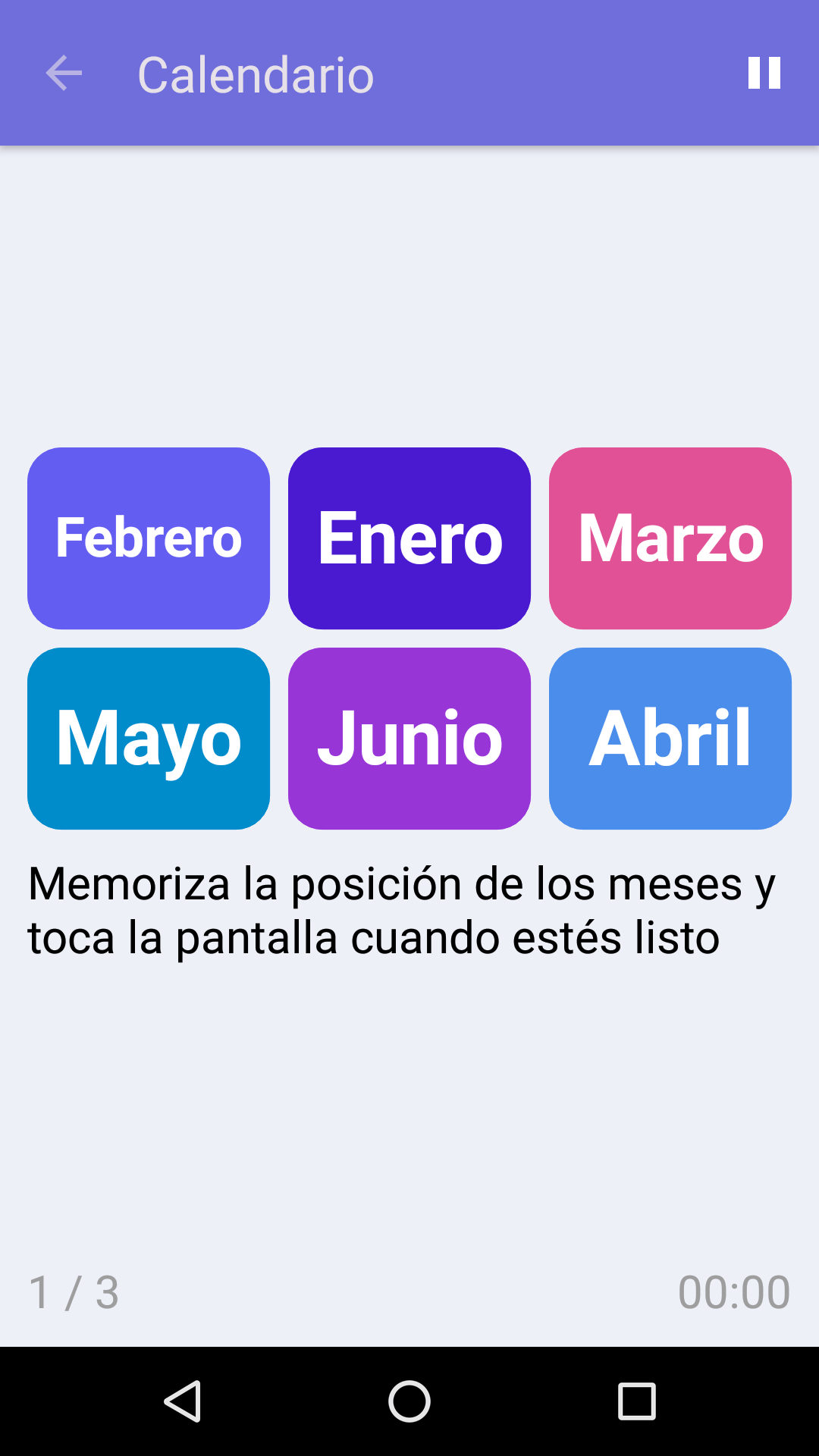The image size is (819, 1456).
Task: Open the recent apps overview
Action: [x=637, y=1401]
